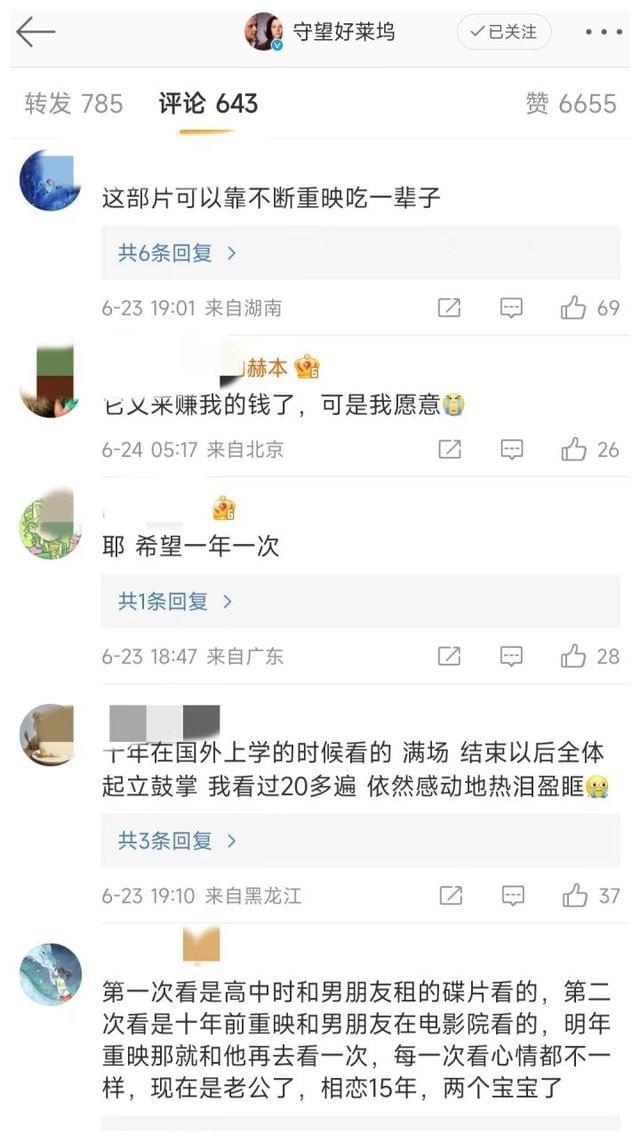Viewport: 640px width, 1141px height.
Task: Reply to the comment from 黑龙江
Action: point(512,896)
